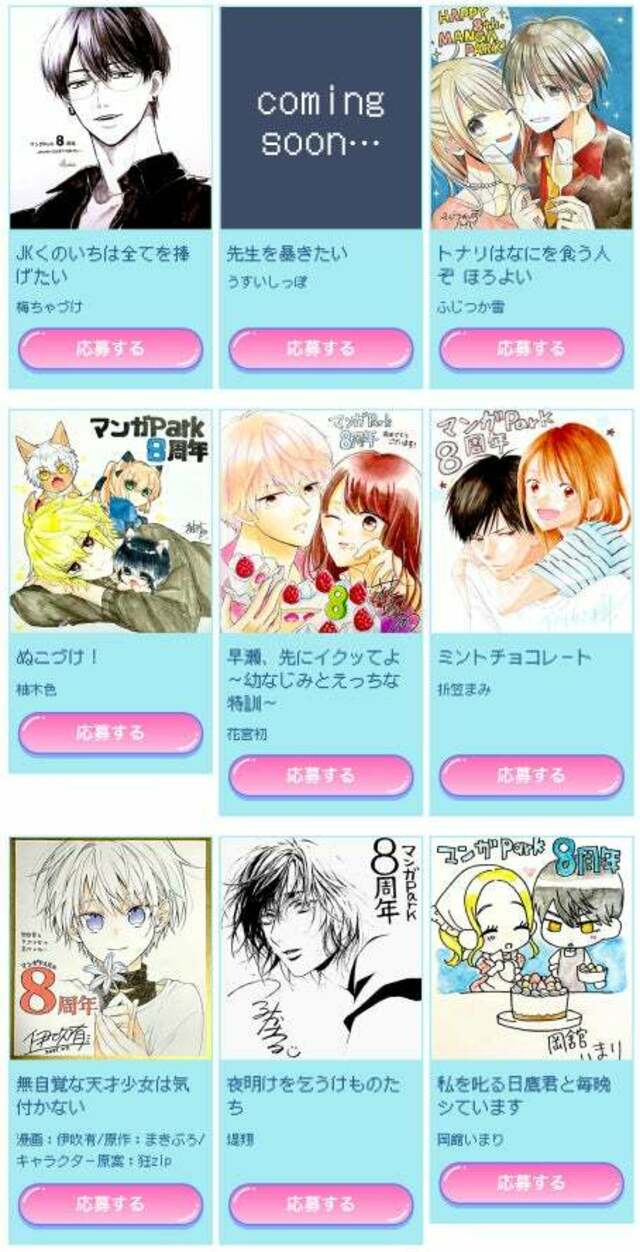Apply for ミントチョコレート with 応募する

point(531,775)
